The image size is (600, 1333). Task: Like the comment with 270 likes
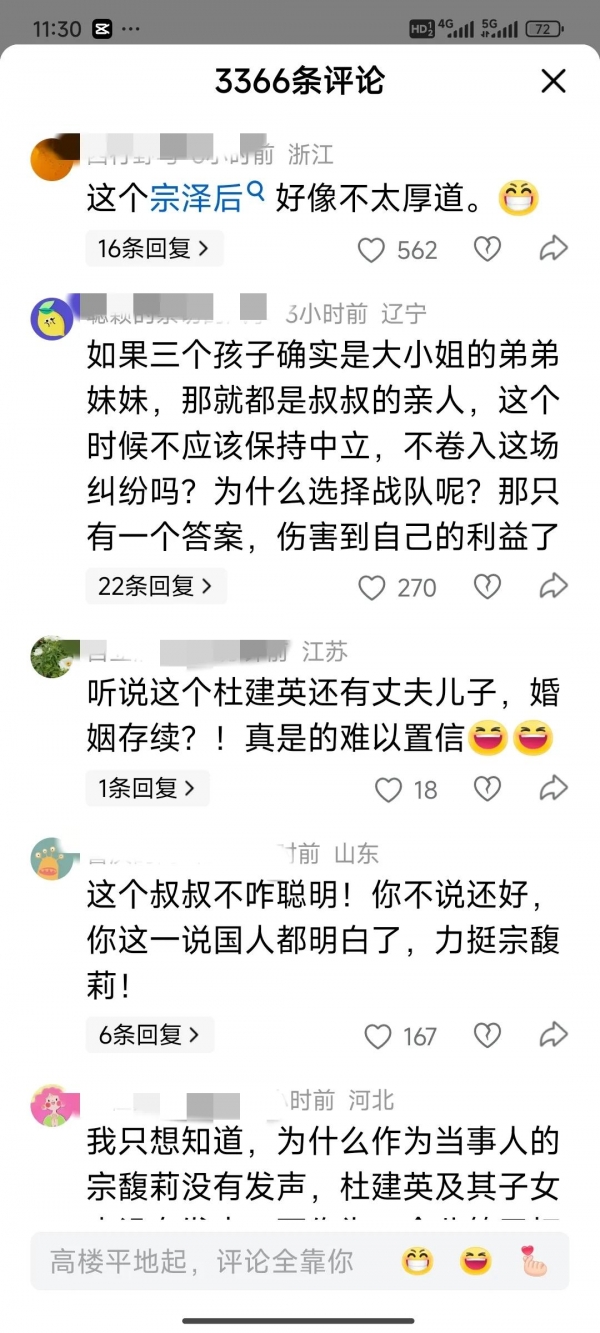coord(372,587)
